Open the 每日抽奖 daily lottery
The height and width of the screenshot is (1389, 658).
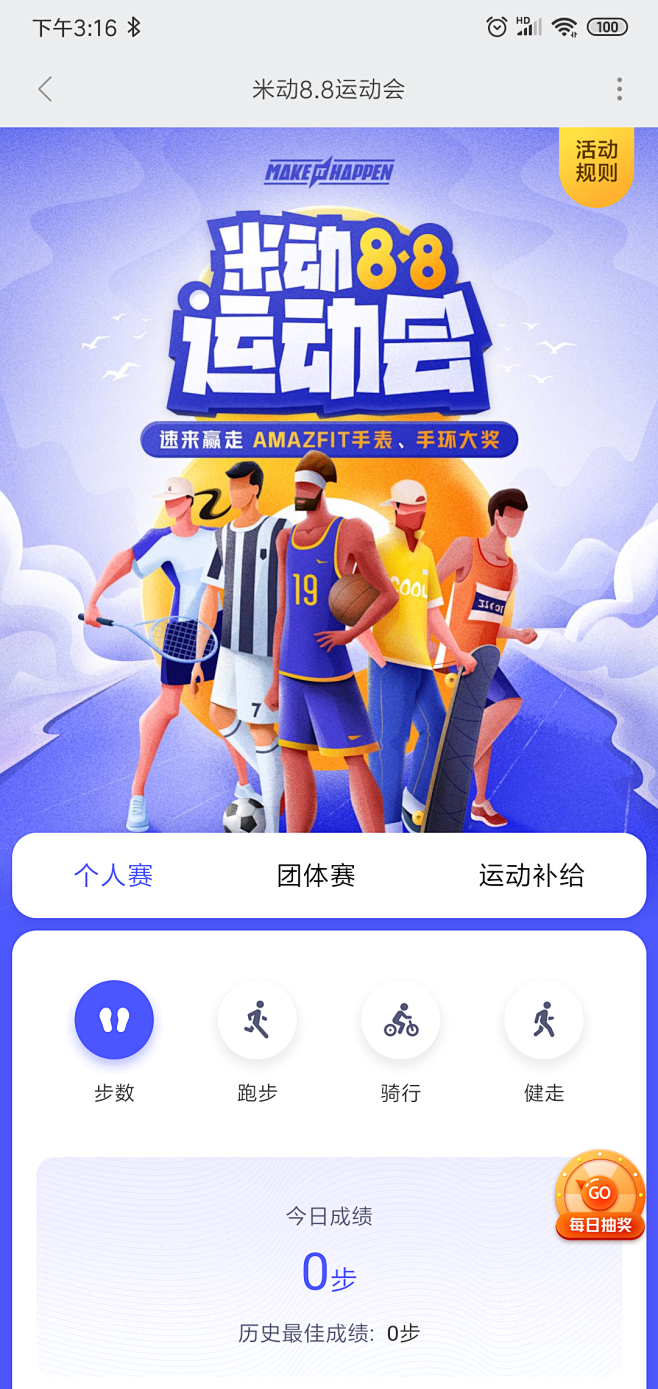(x=600, y=1197)
